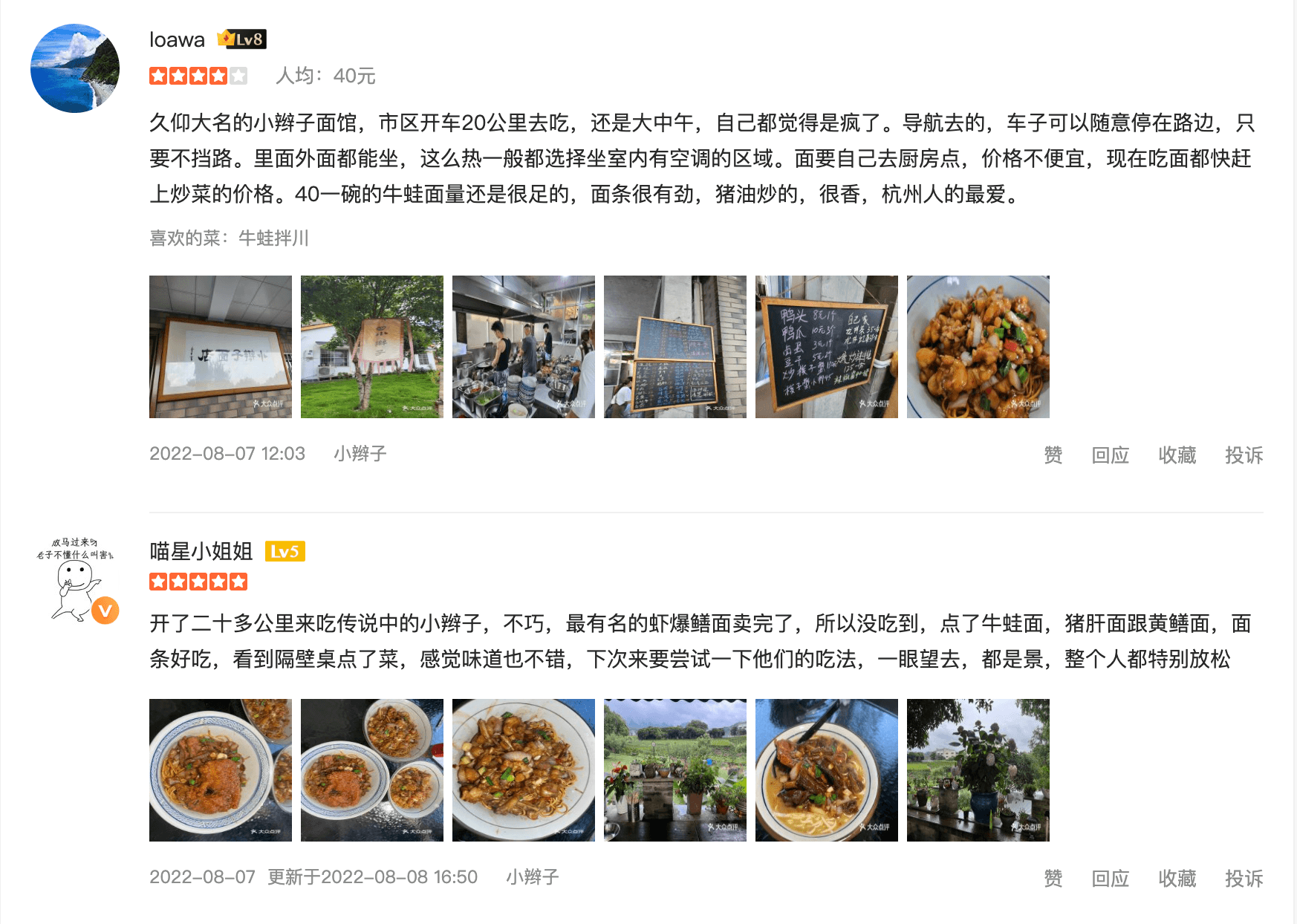Open loawa's username link
Screen dimensions: 1297x924
pyautogui.click(x=177, y=39)
